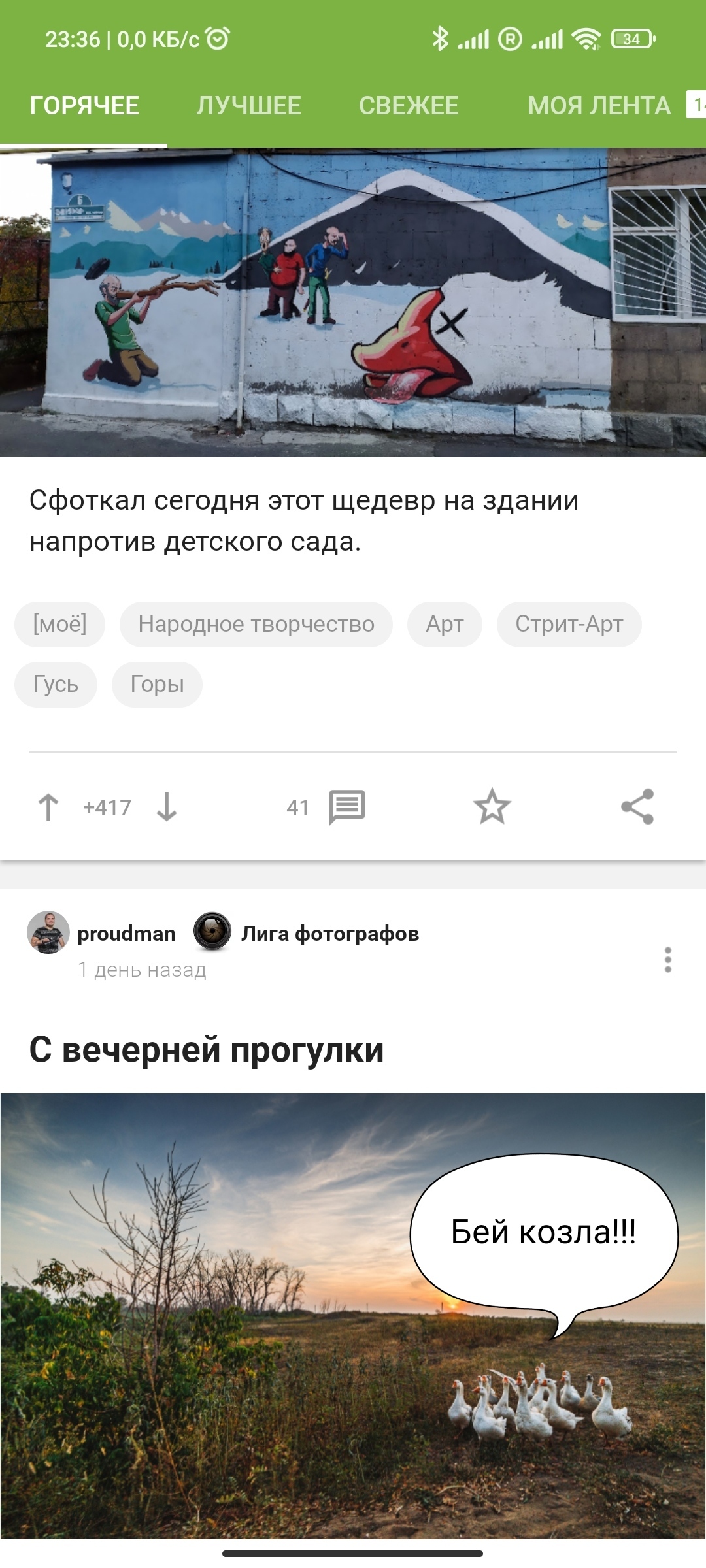706x1568 pixels.
Task: Switch to the Свежее tab
Action: [409, 106]
